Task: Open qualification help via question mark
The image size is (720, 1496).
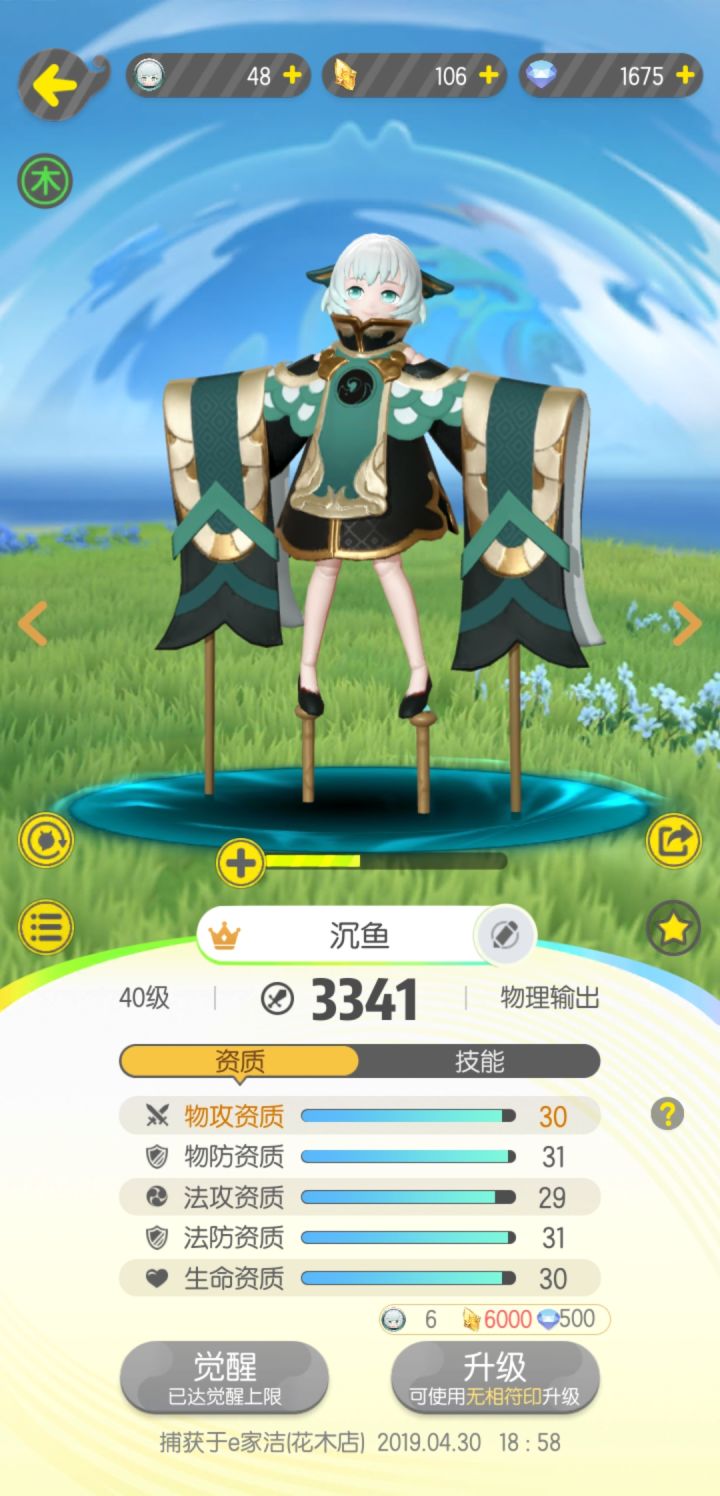Action: [x=668, y=1113]
